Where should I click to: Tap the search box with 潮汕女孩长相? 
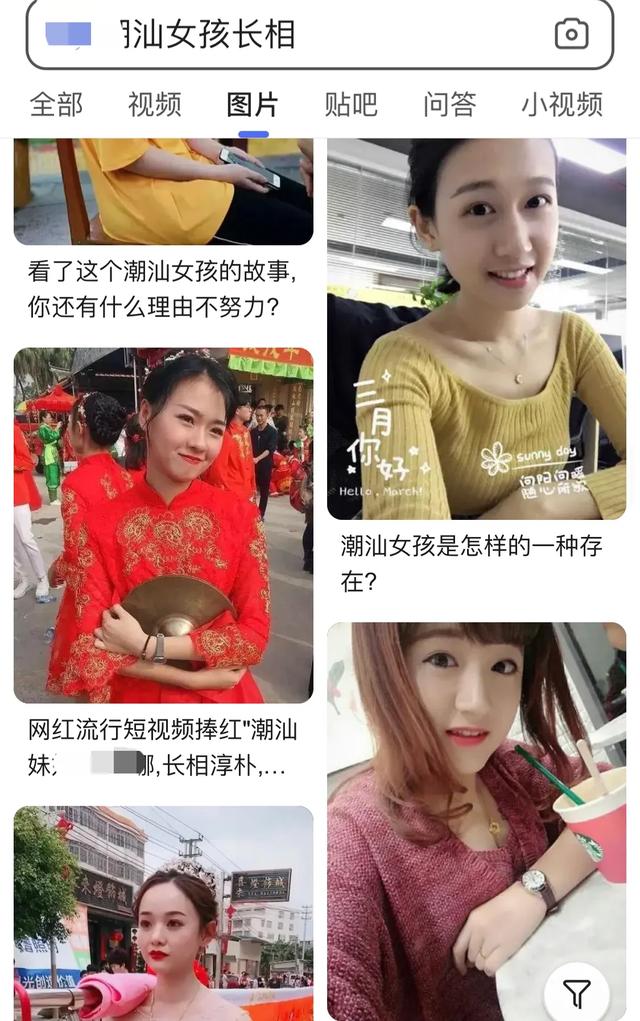tap(300, 34)
